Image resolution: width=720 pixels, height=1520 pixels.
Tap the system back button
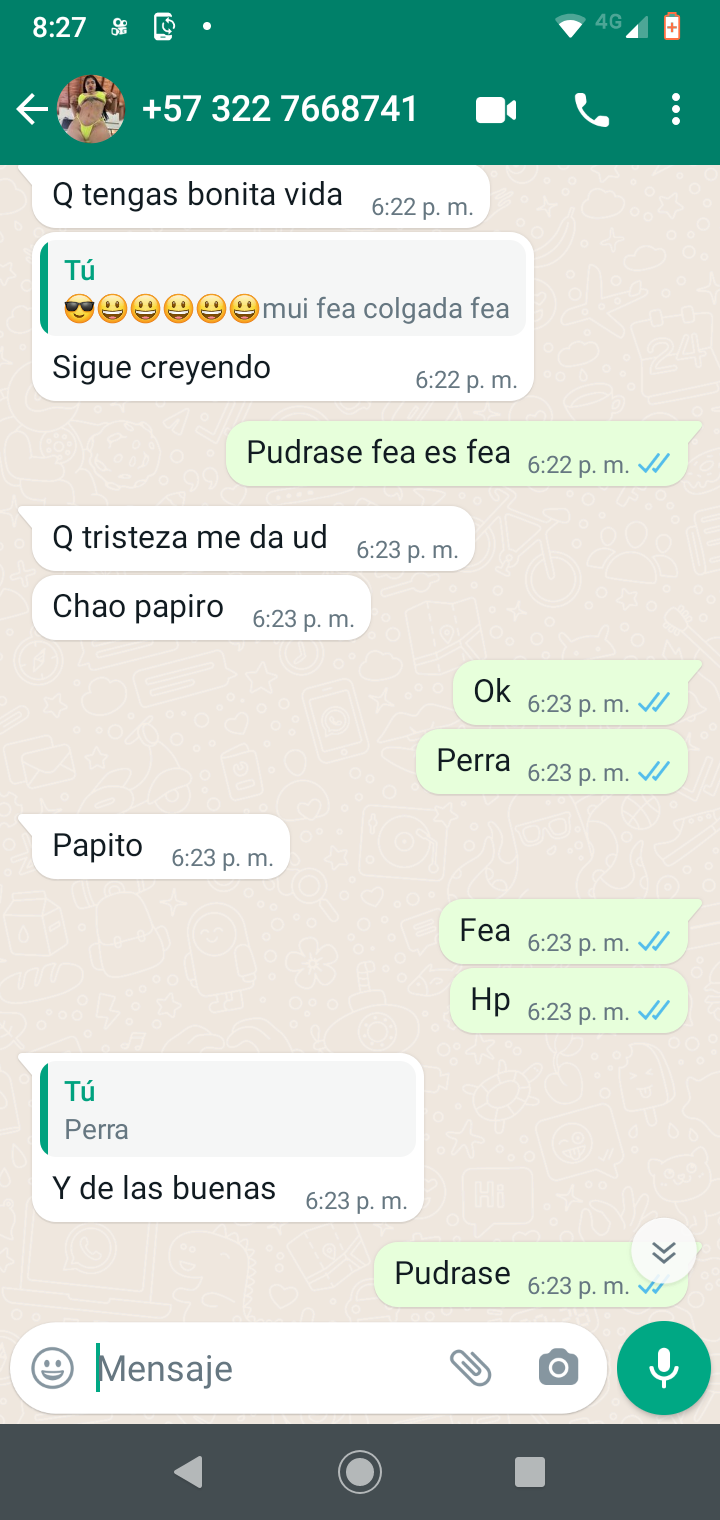(x=188, y=1471)
